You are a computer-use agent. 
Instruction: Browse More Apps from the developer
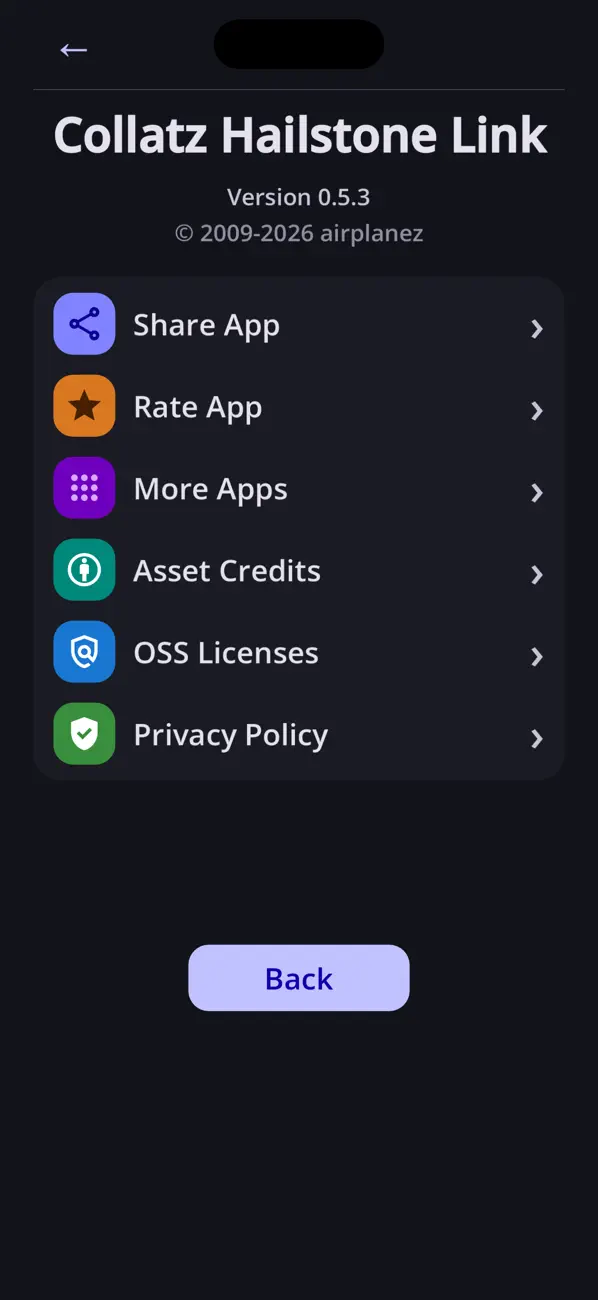[x=299, y=488]
